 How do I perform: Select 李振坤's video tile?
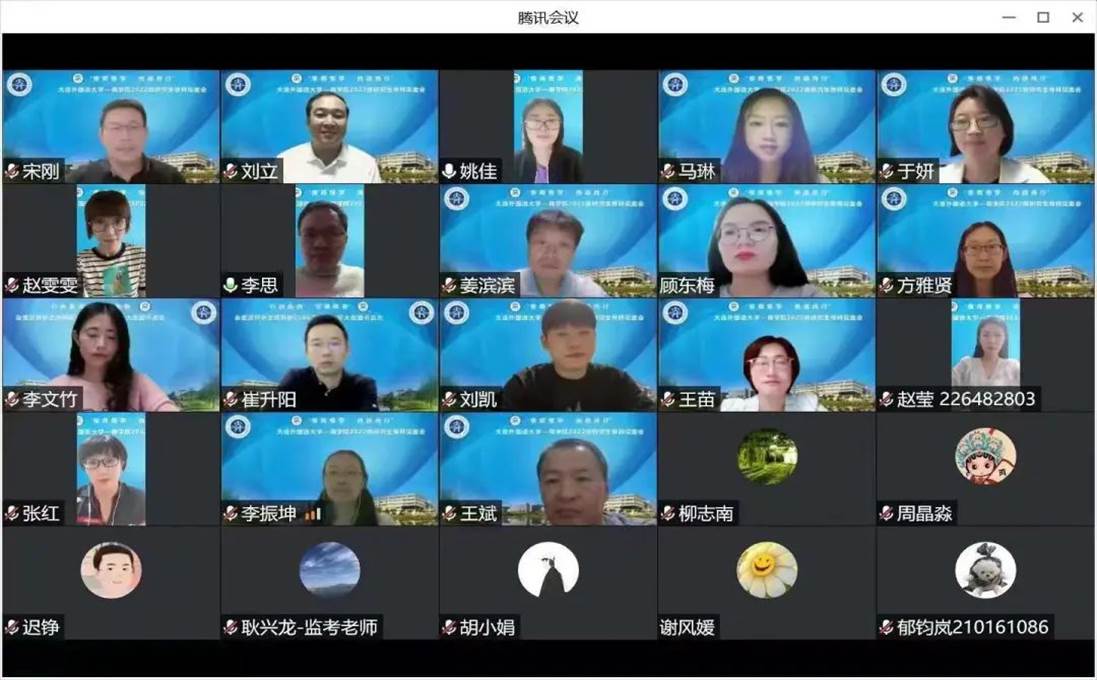pyautogui.click(x=329, y=469)
